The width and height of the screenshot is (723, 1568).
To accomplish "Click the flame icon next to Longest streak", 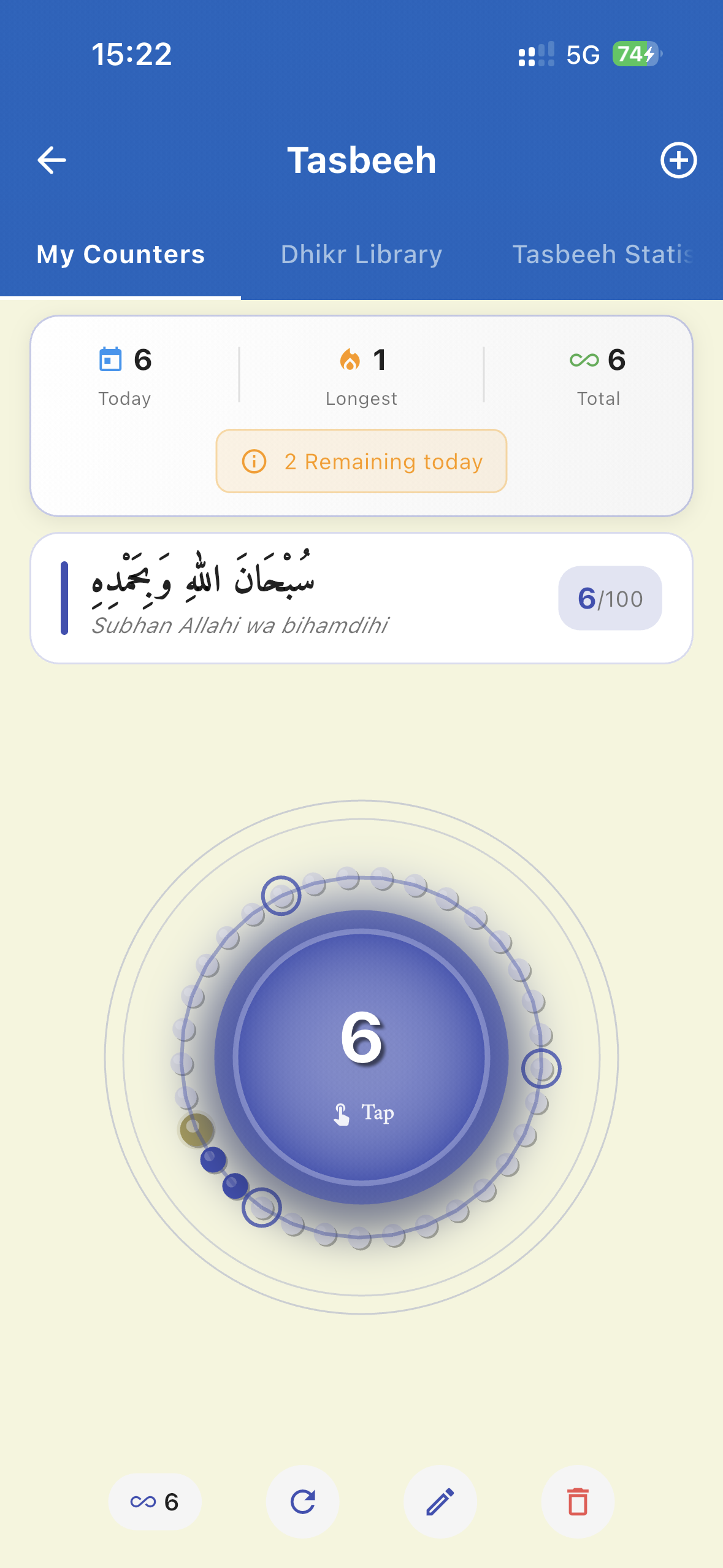I will tap(350, 361).
